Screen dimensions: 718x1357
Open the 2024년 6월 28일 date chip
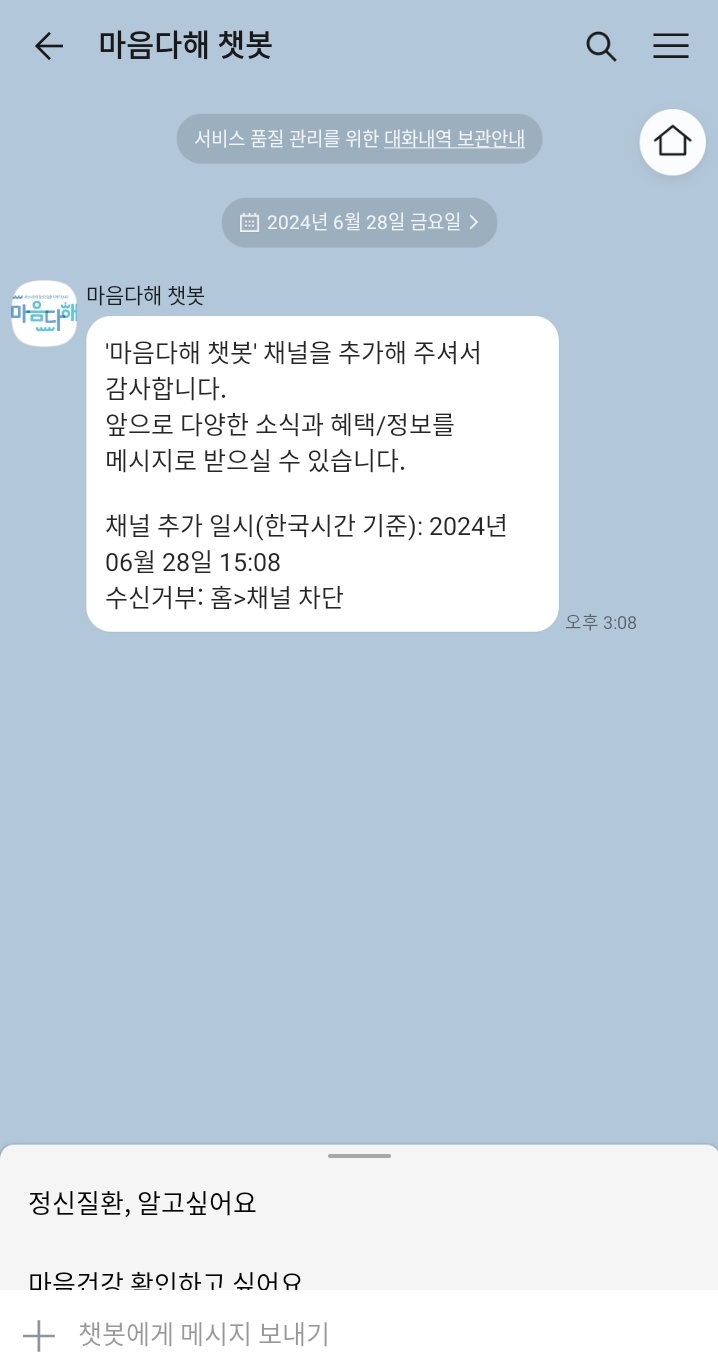[359, 222]
